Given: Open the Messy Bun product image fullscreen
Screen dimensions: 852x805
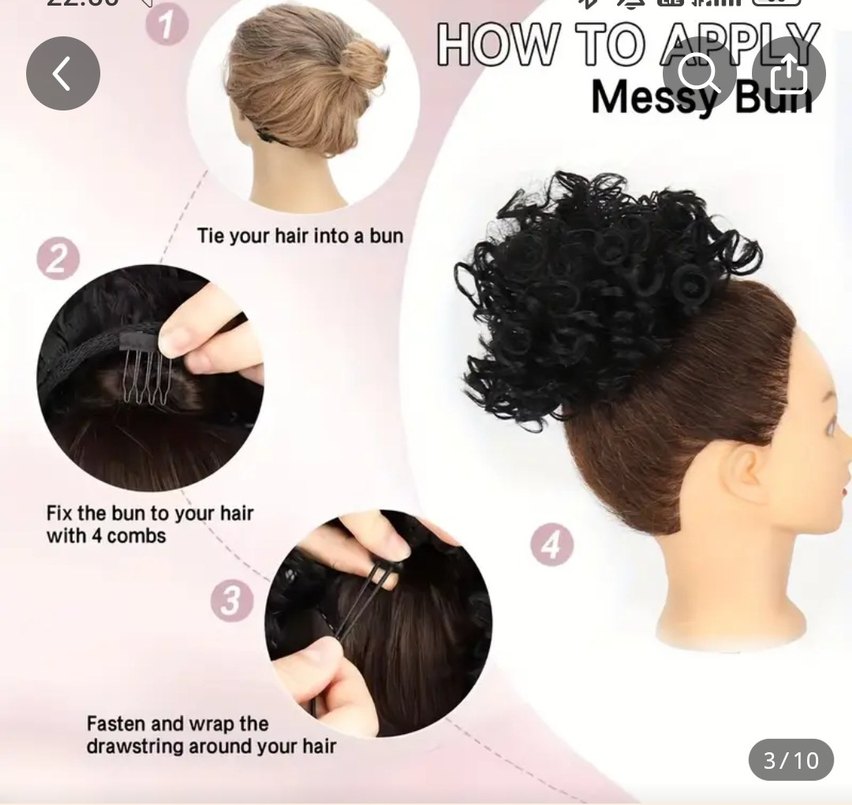Looking at the screenshot, I should [426, 420].
